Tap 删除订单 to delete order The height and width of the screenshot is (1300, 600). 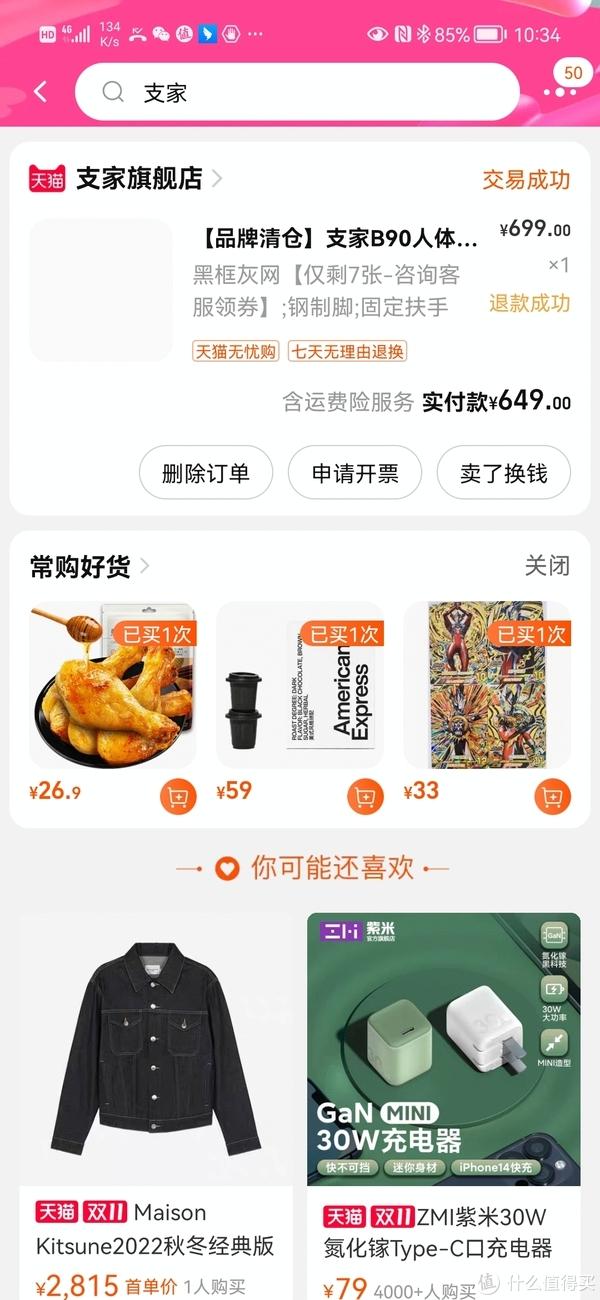click(x=206, y=473)
